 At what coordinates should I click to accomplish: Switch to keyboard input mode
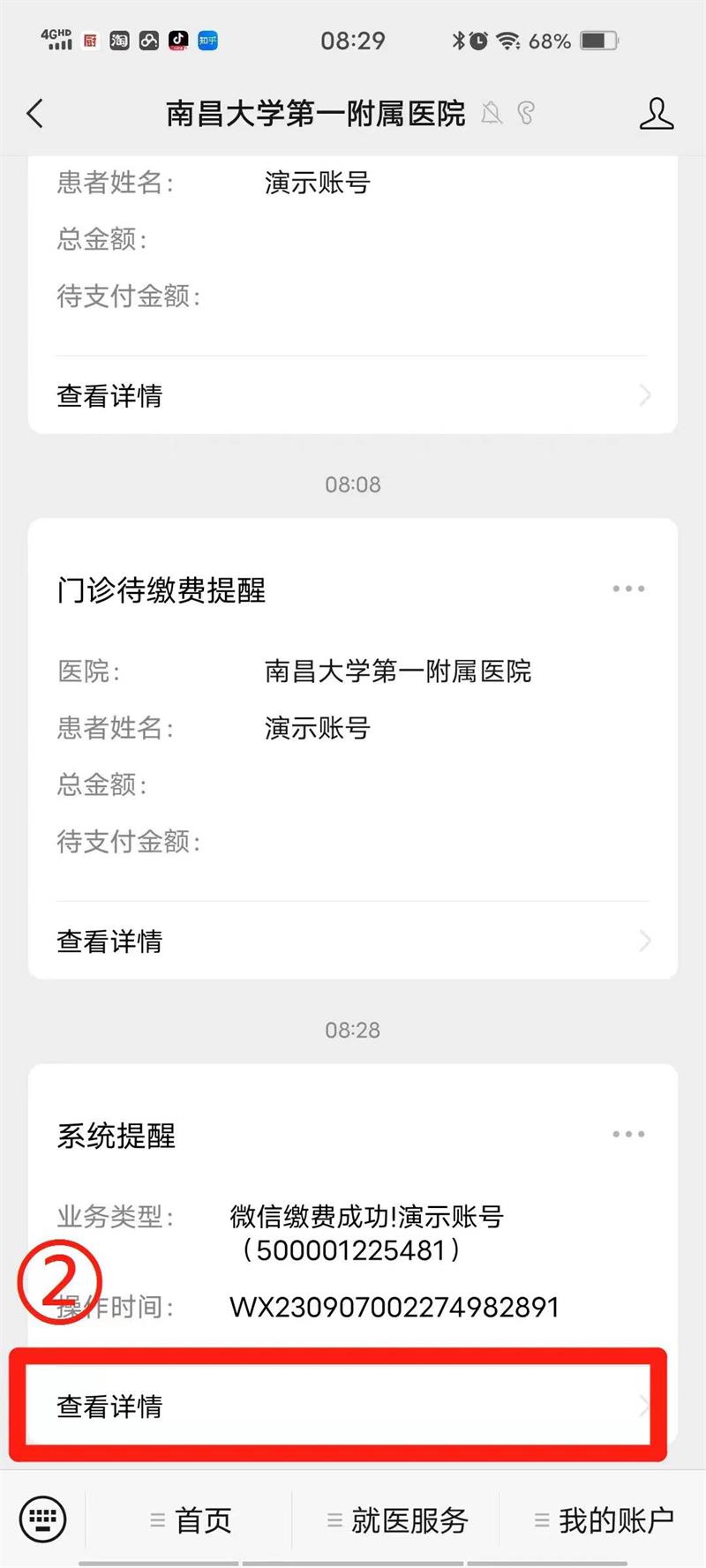[42, 1519]
